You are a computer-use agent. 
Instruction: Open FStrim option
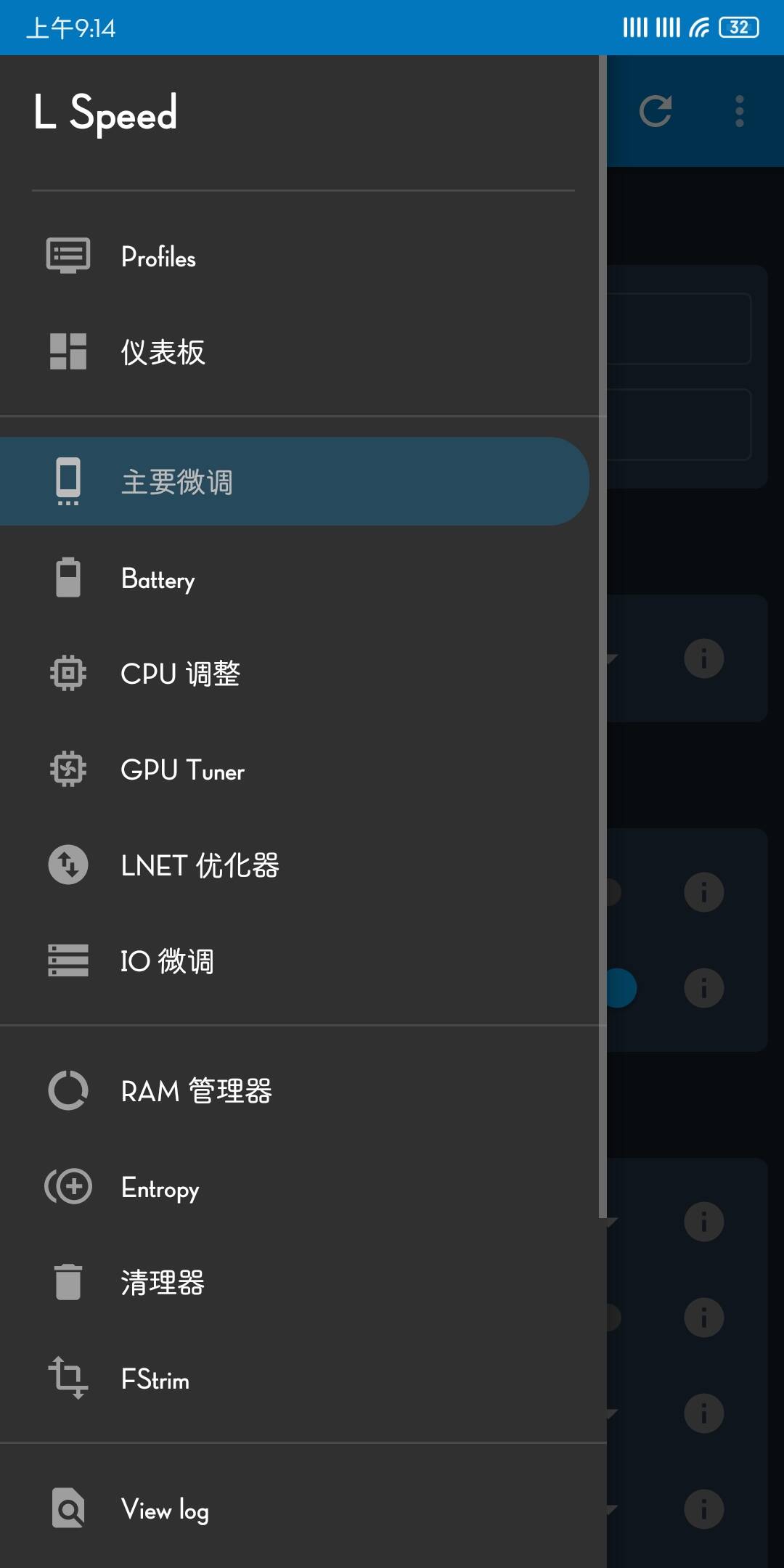click(x=155, y=1379)
